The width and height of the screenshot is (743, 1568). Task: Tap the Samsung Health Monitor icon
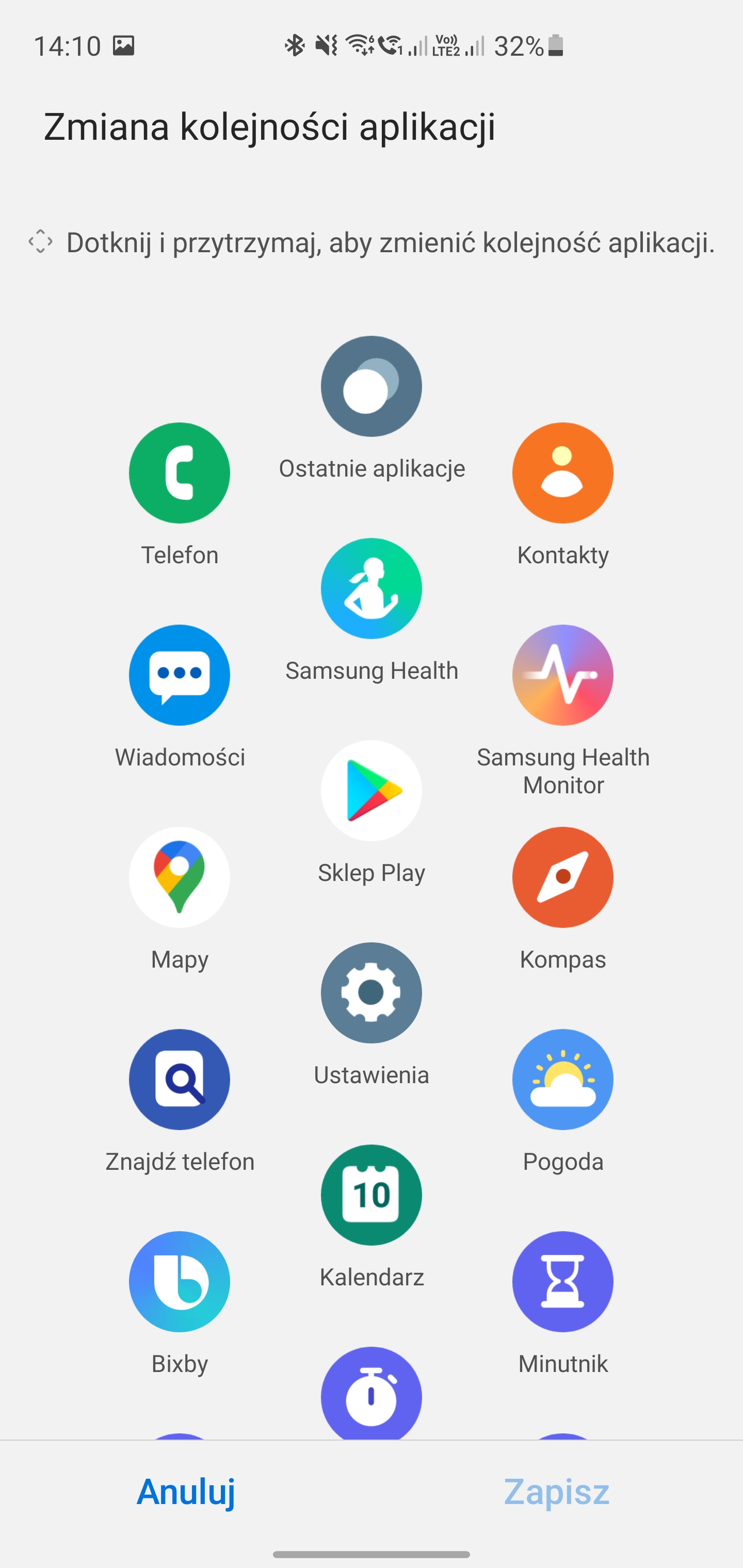(563, 675)
